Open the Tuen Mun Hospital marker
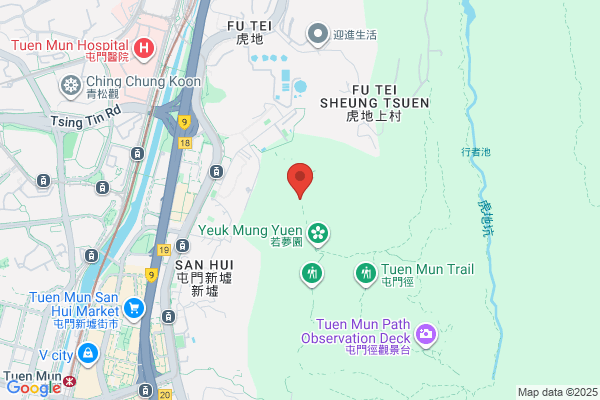This screenshot has height=400, width=600. [x=144, y=49]
